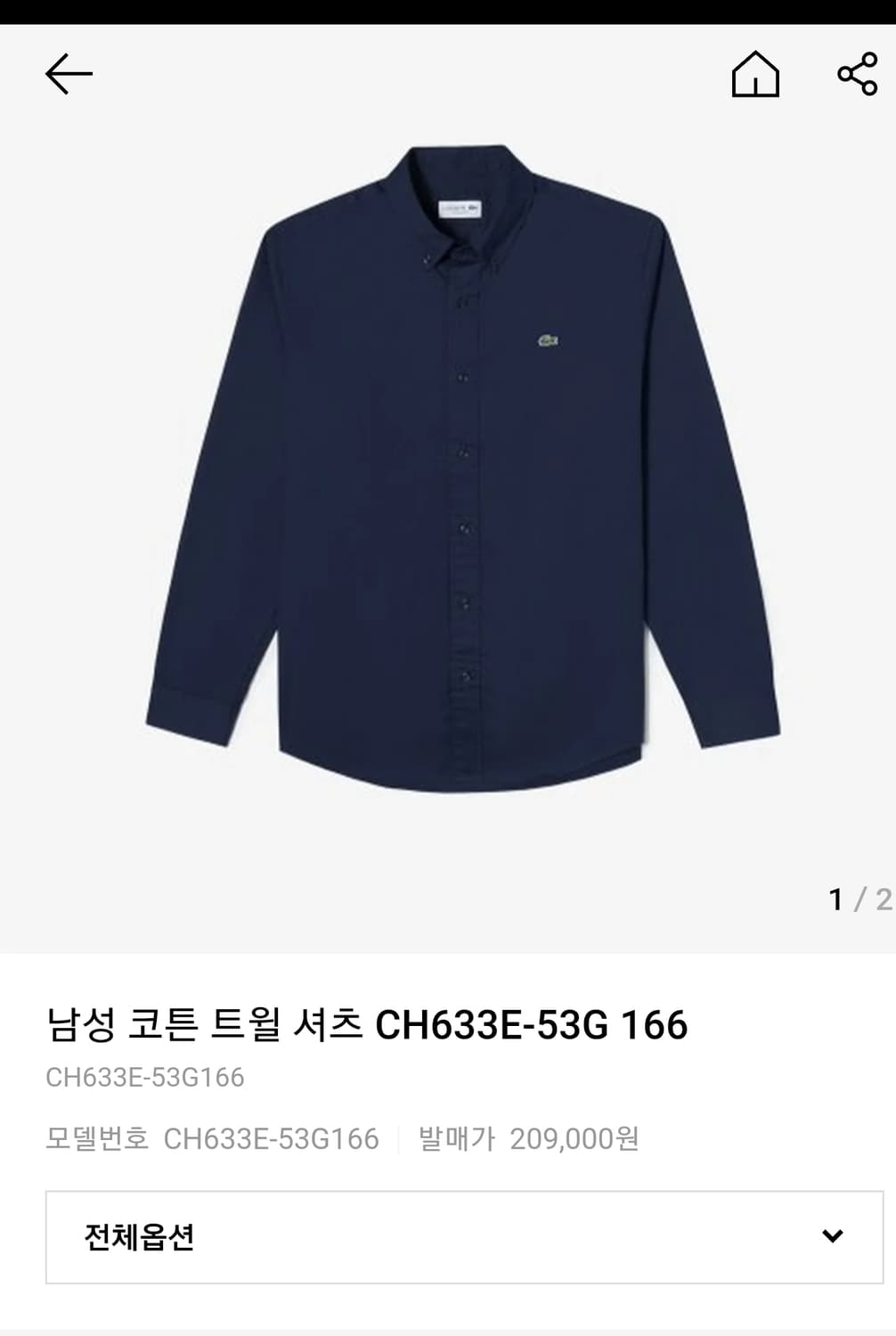896x1336 pixels.
Task: Open the home screen via the house icon
Action: click(x=753, y=73)
